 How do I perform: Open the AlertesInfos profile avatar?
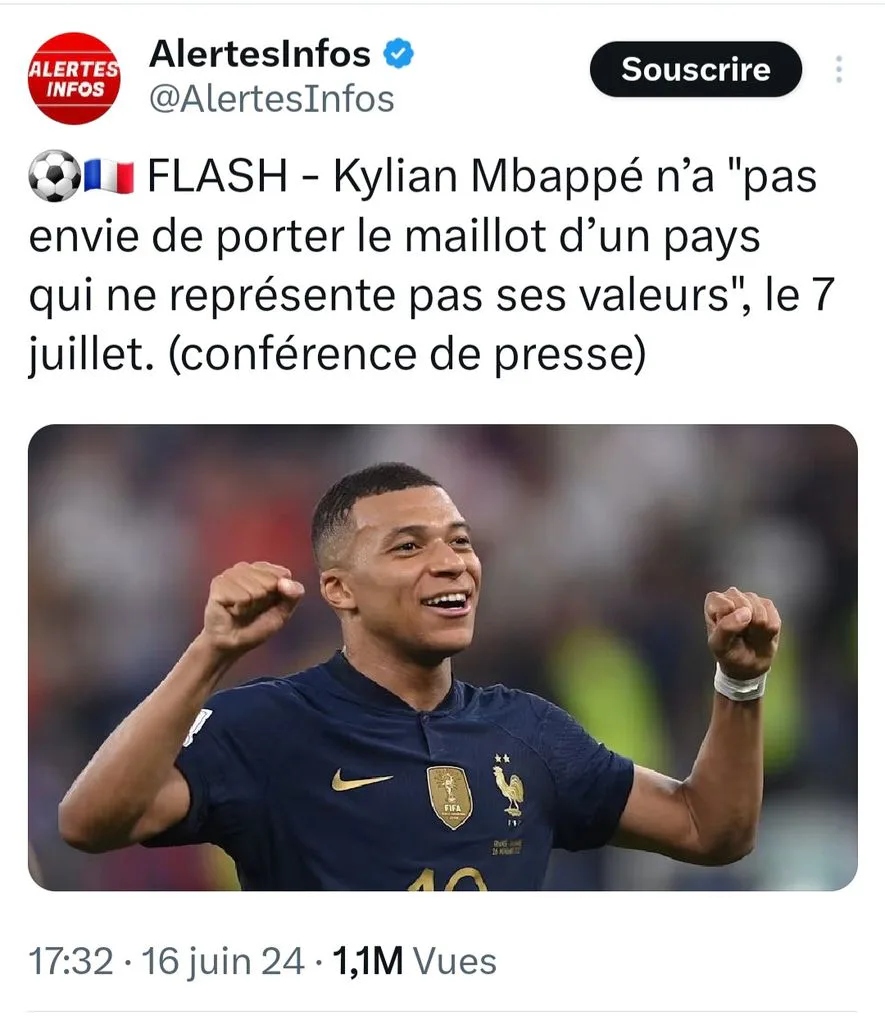74,78
